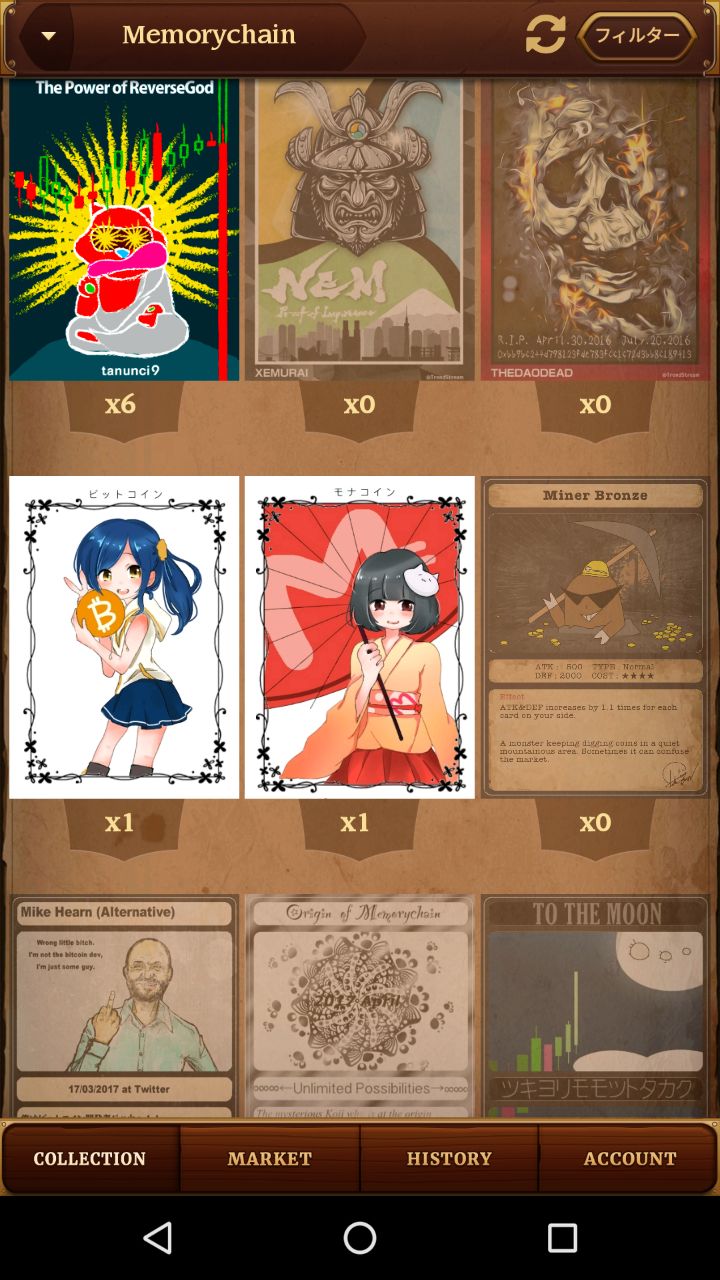Open the フィルター filter button
Viewport: 720px width, 1280px height.
637,36
